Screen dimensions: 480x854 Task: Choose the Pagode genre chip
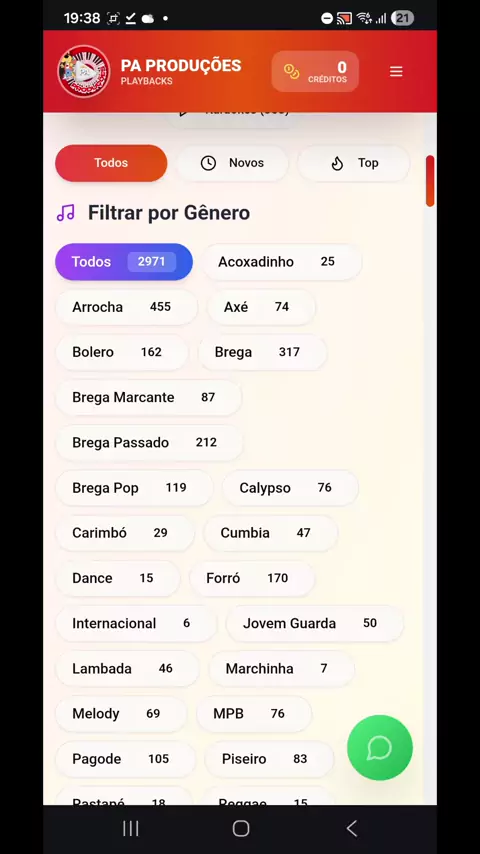[x=125, y=759]
